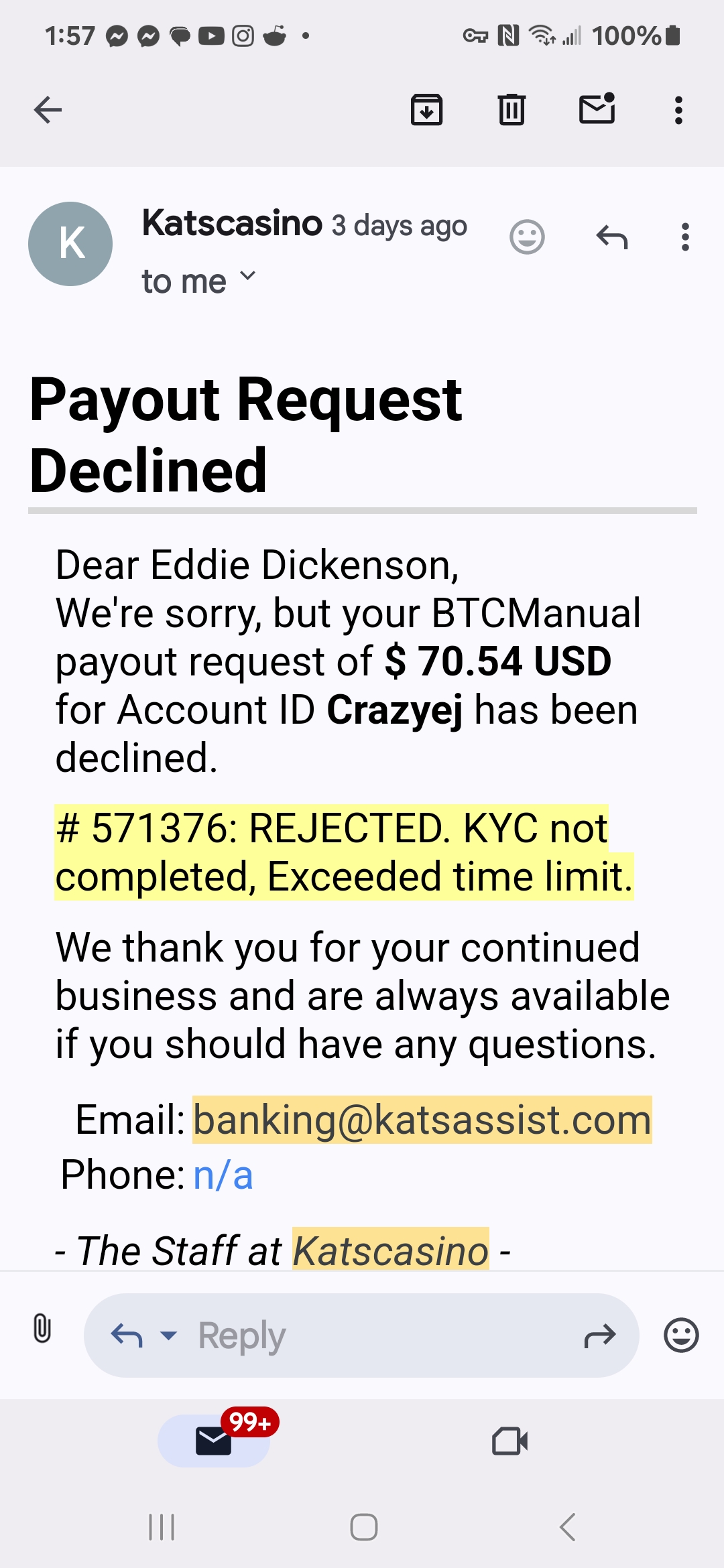724x1568 pixels.
Task: Go back to the inbox
Action: (48, 110)
